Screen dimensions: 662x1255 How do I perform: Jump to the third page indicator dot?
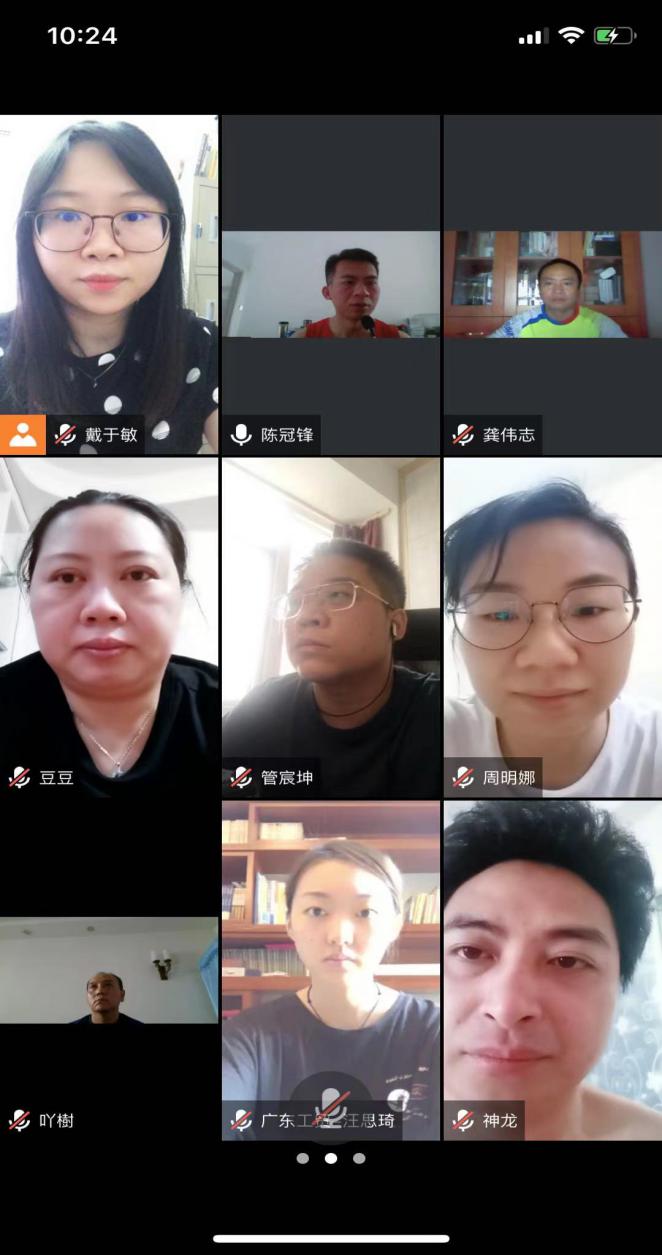point(359,1158)
